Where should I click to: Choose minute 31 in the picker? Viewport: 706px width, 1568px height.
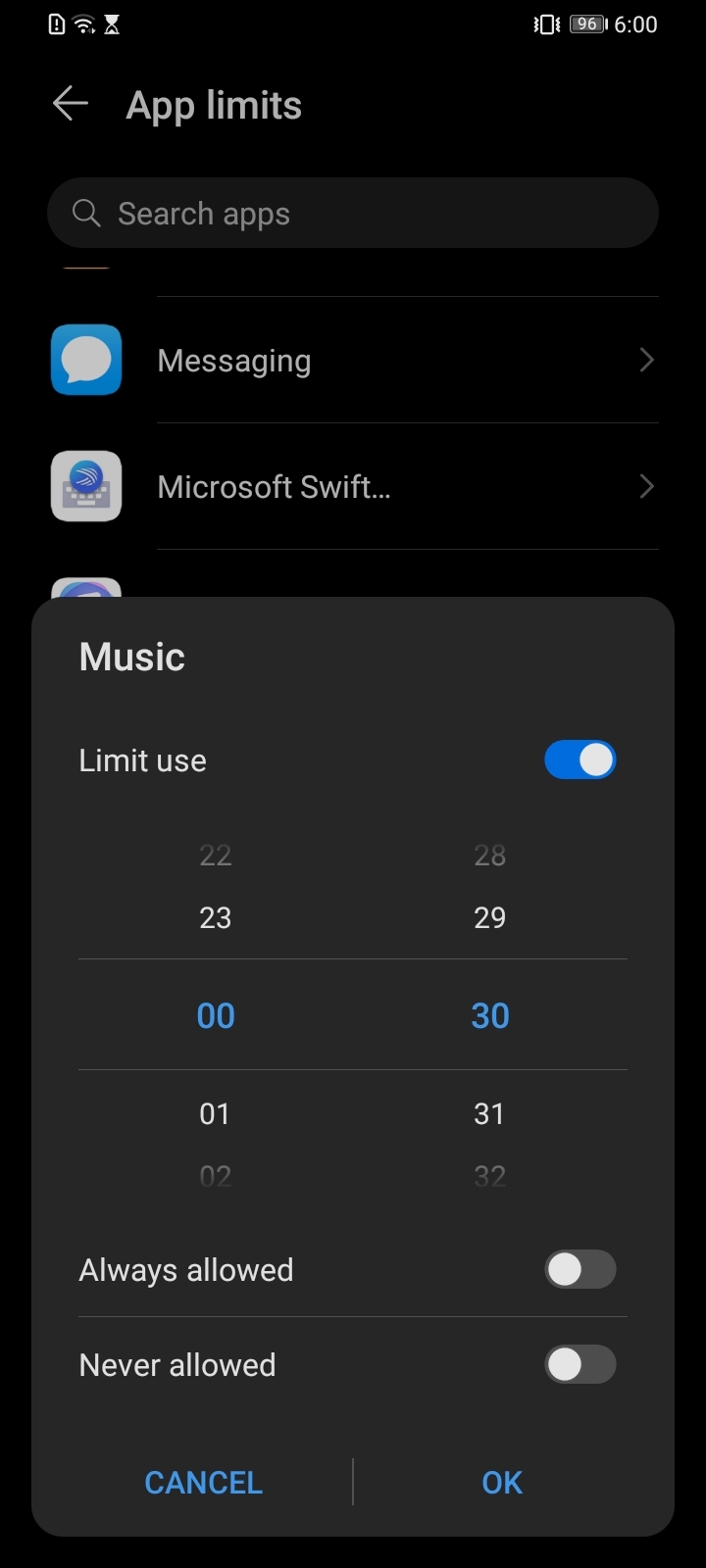[489, 1114]
